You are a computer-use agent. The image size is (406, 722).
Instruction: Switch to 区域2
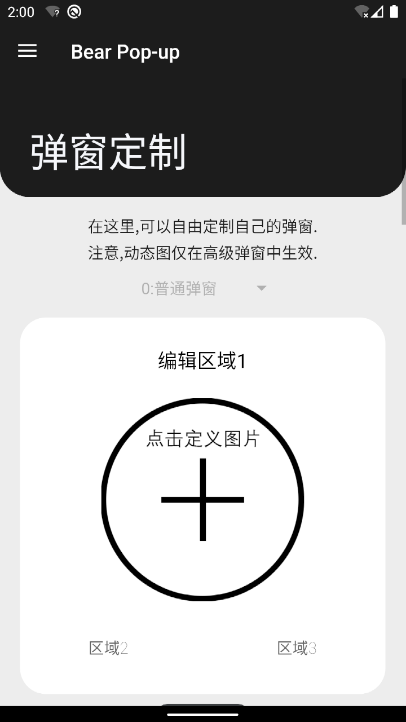click(x=109, y=648)
